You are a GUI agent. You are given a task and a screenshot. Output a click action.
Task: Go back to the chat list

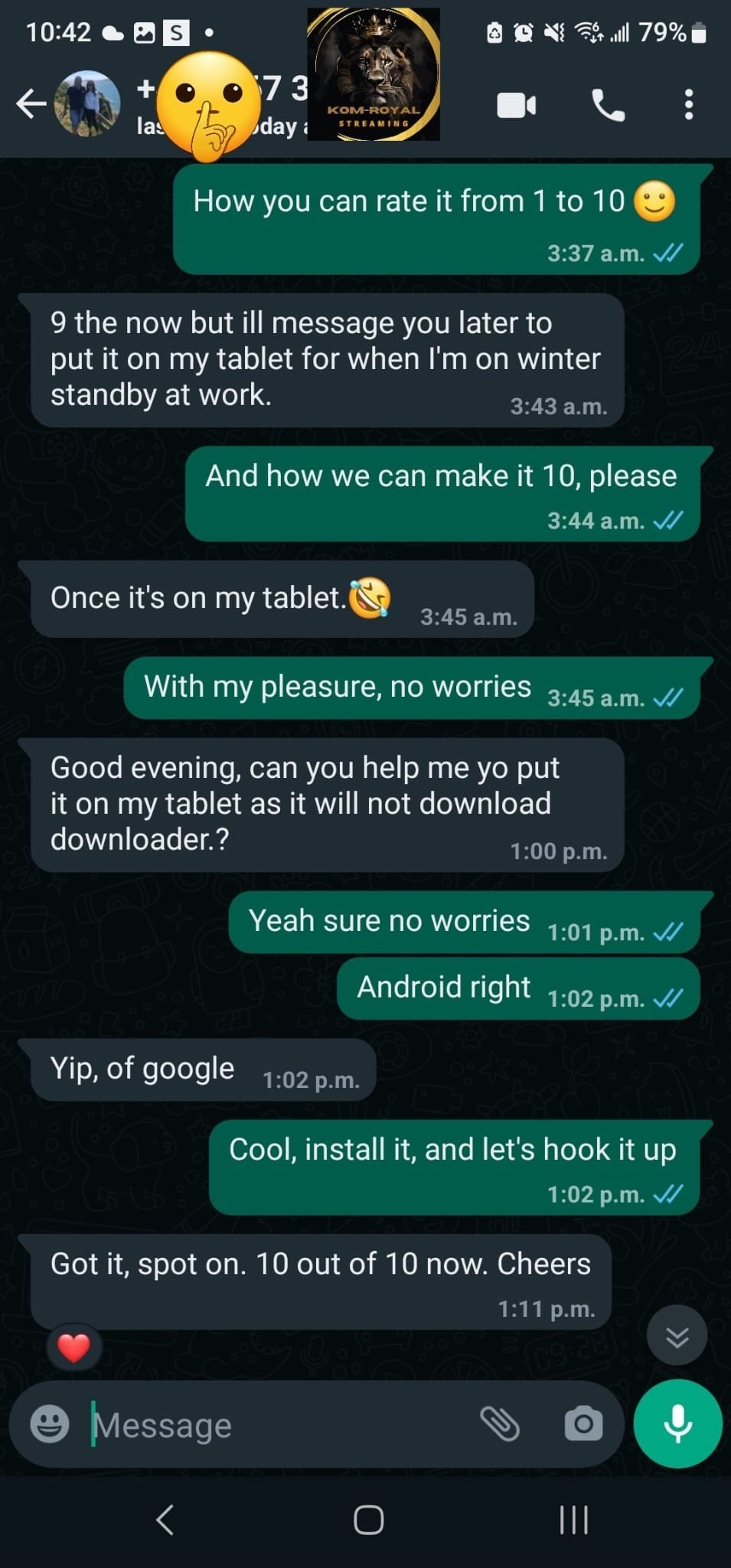[31, 104]
